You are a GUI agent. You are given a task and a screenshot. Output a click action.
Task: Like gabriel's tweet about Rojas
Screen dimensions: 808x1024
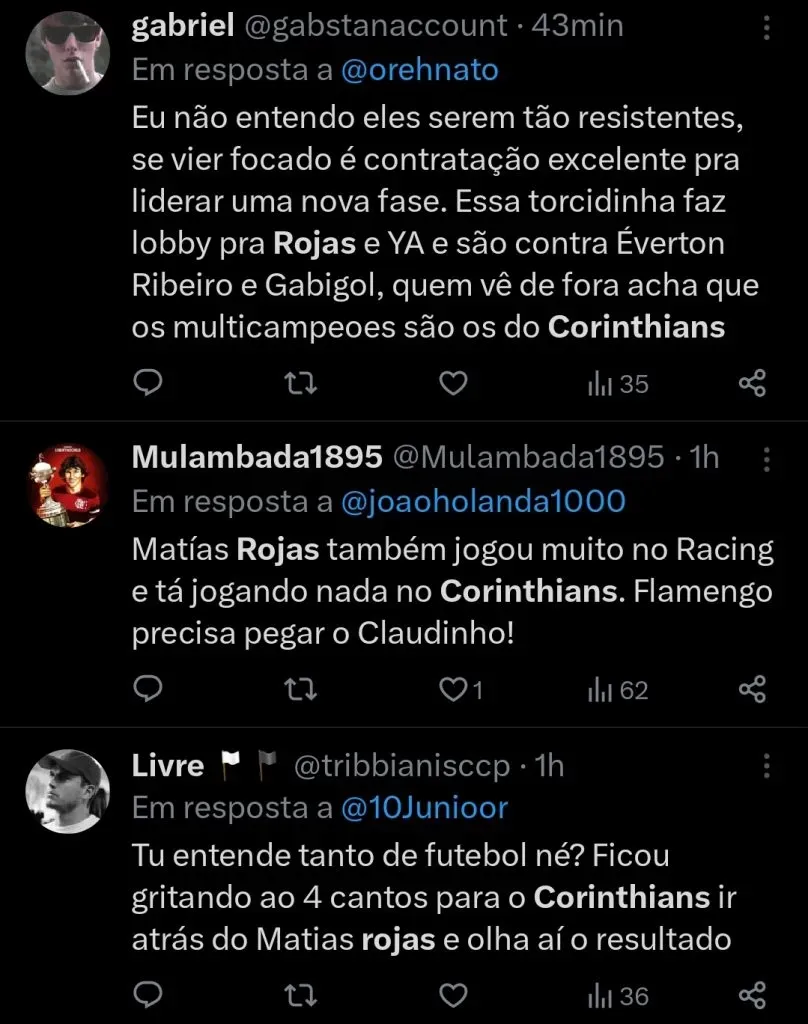453,383
